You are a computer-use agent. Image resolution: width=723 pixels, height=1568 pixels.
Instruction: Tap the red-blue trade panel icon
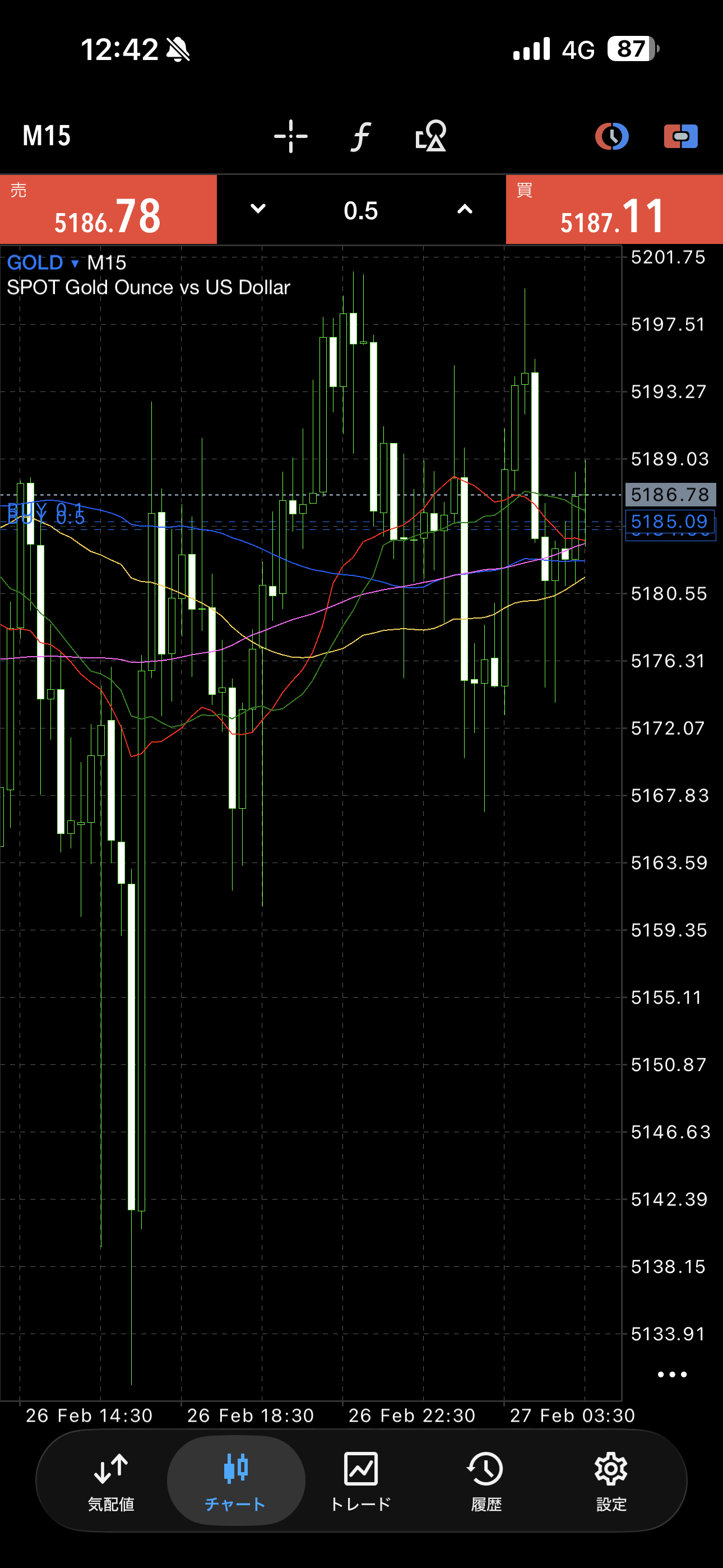click(x=680, y=136)
